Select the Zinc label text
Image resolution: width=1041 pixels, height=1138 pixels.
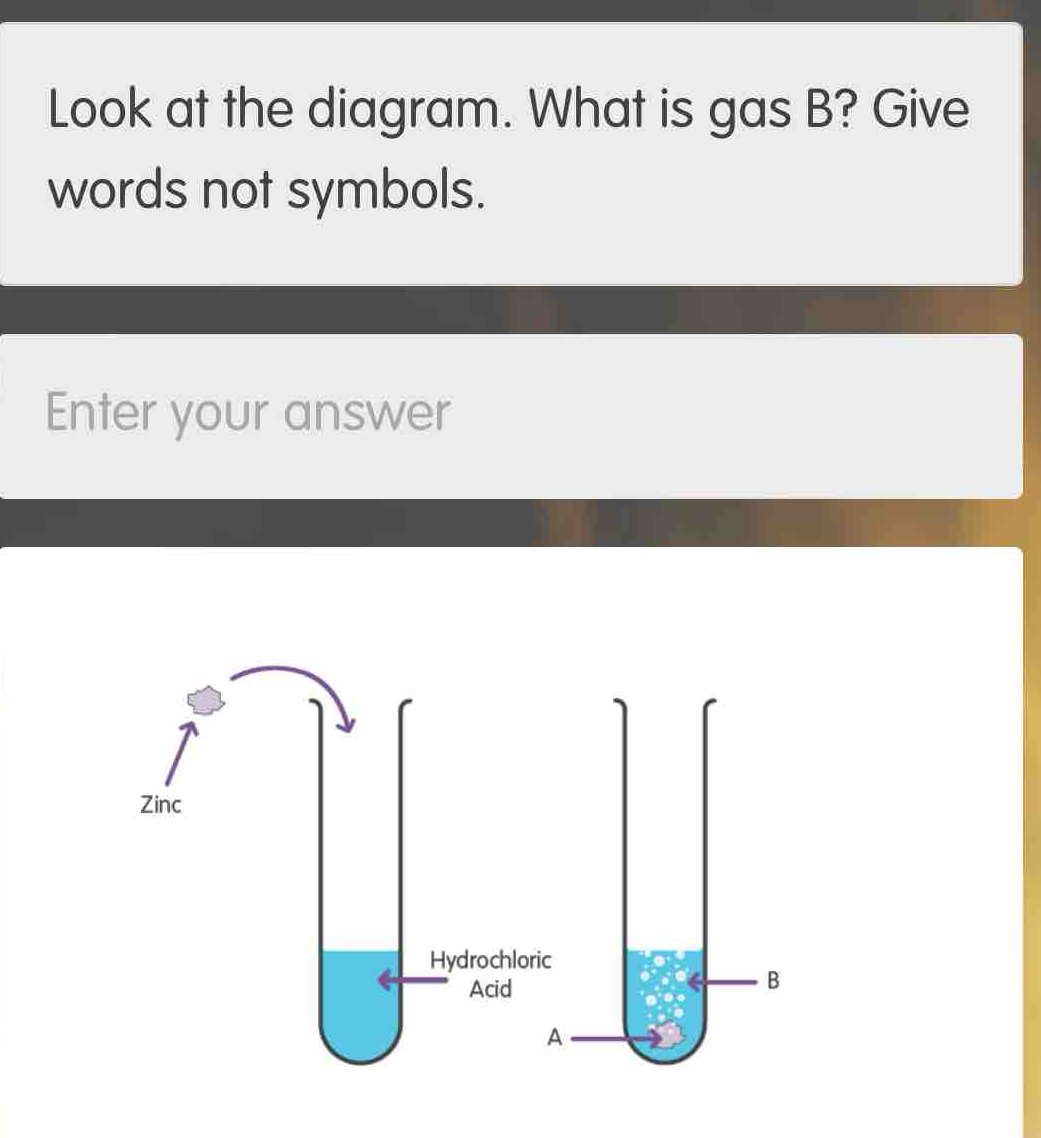pyautogui.click(x=161, y=805)
